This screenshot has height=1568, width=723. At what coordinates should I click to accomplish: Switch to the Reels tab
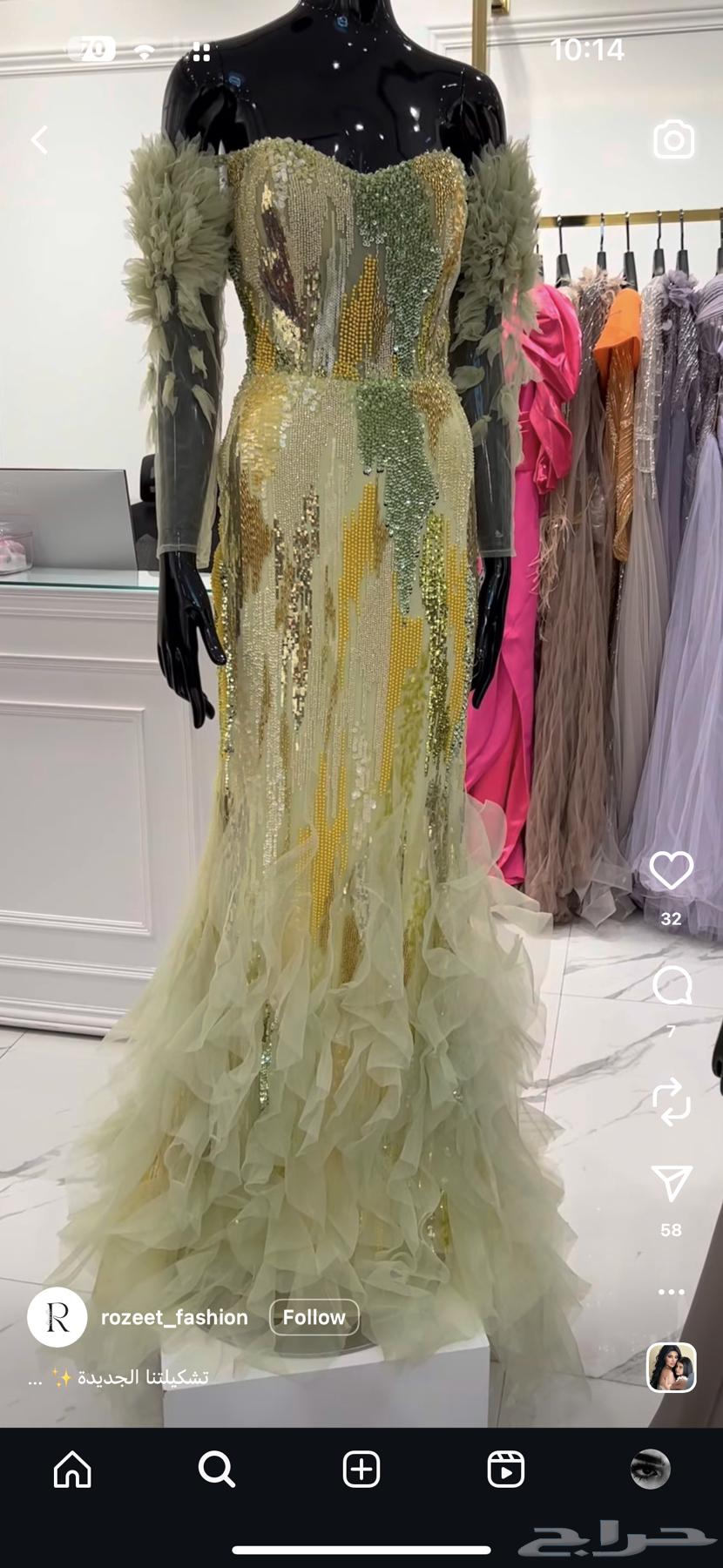(x=505, y=1470)
